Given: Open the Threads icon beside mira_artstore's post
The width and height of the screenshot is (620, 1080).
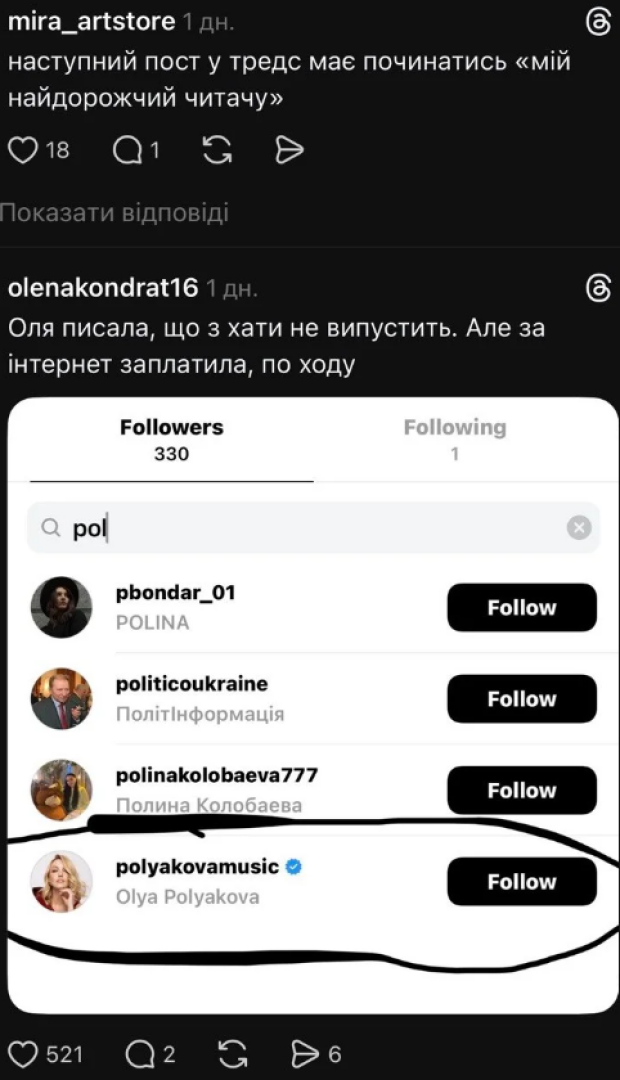Looking at the screenshot, I should click(x=597, y=22).
